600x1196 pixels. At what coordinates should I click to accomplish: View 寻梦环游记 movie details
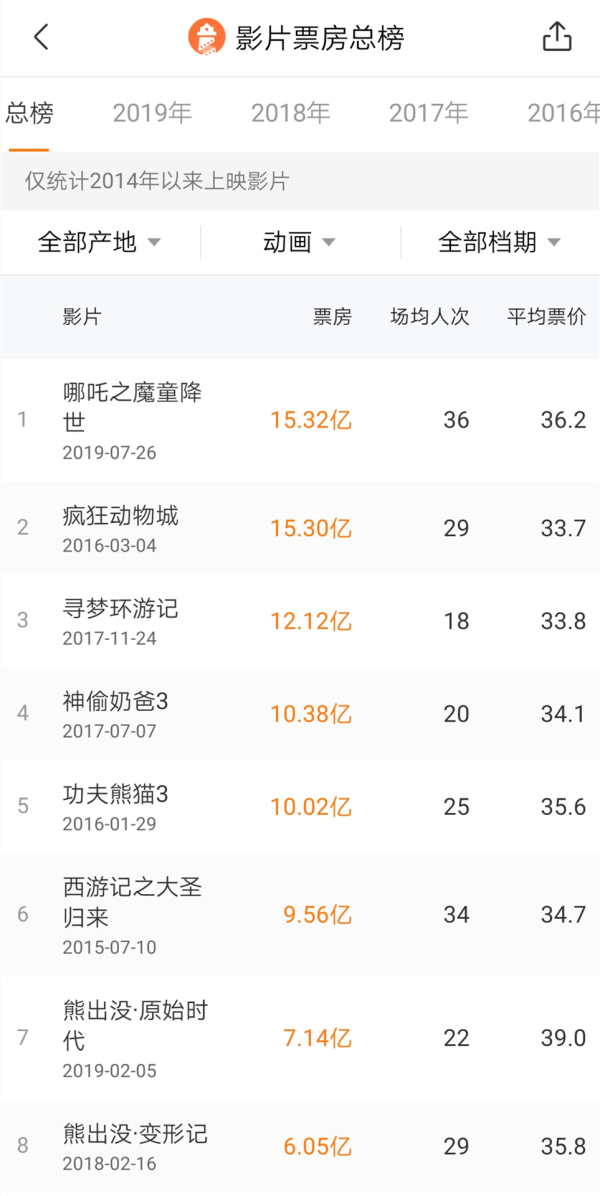(x=300, y=621)
